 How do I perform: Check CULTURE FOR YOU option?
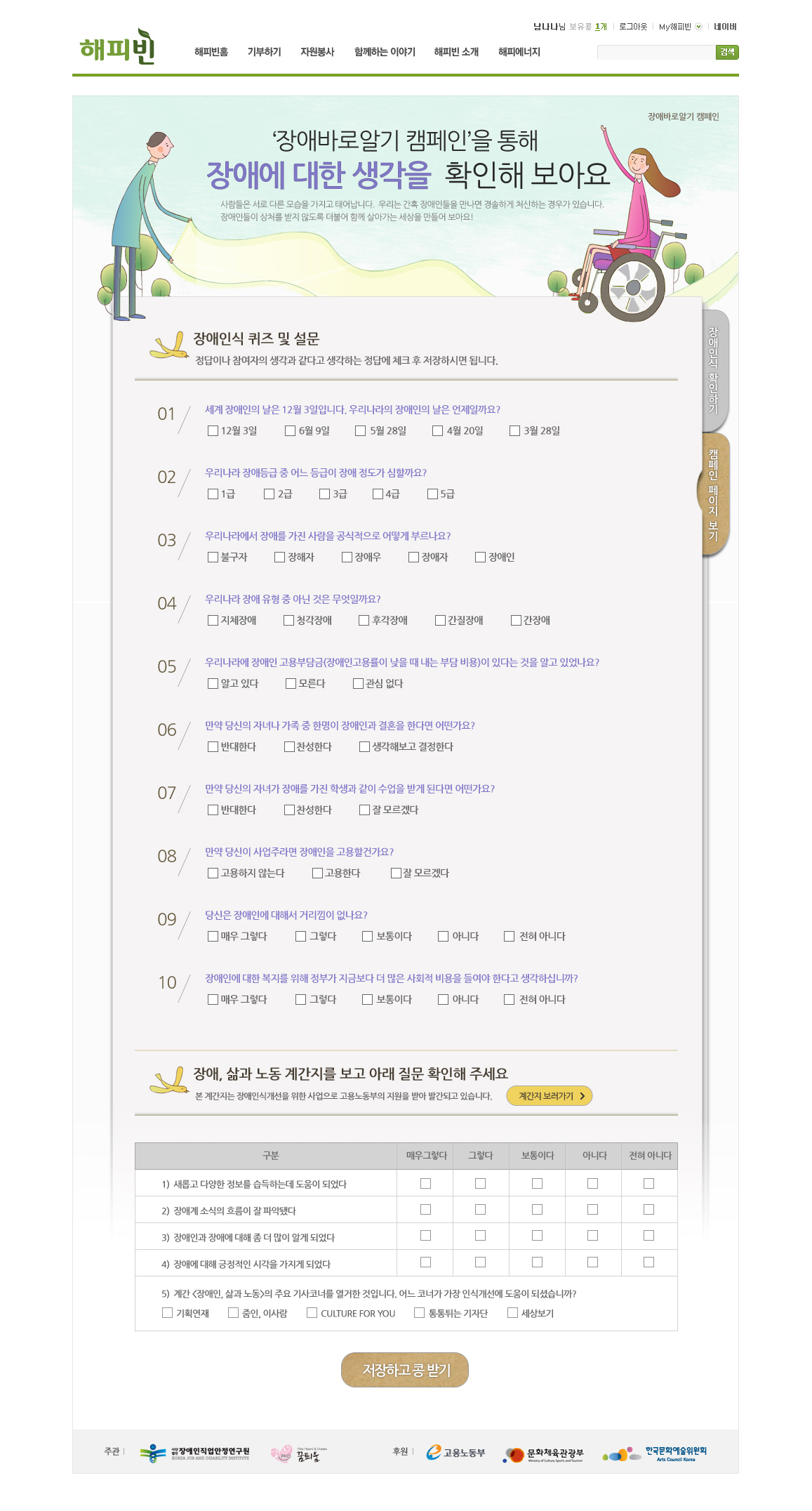click(x=312, y=1313)
